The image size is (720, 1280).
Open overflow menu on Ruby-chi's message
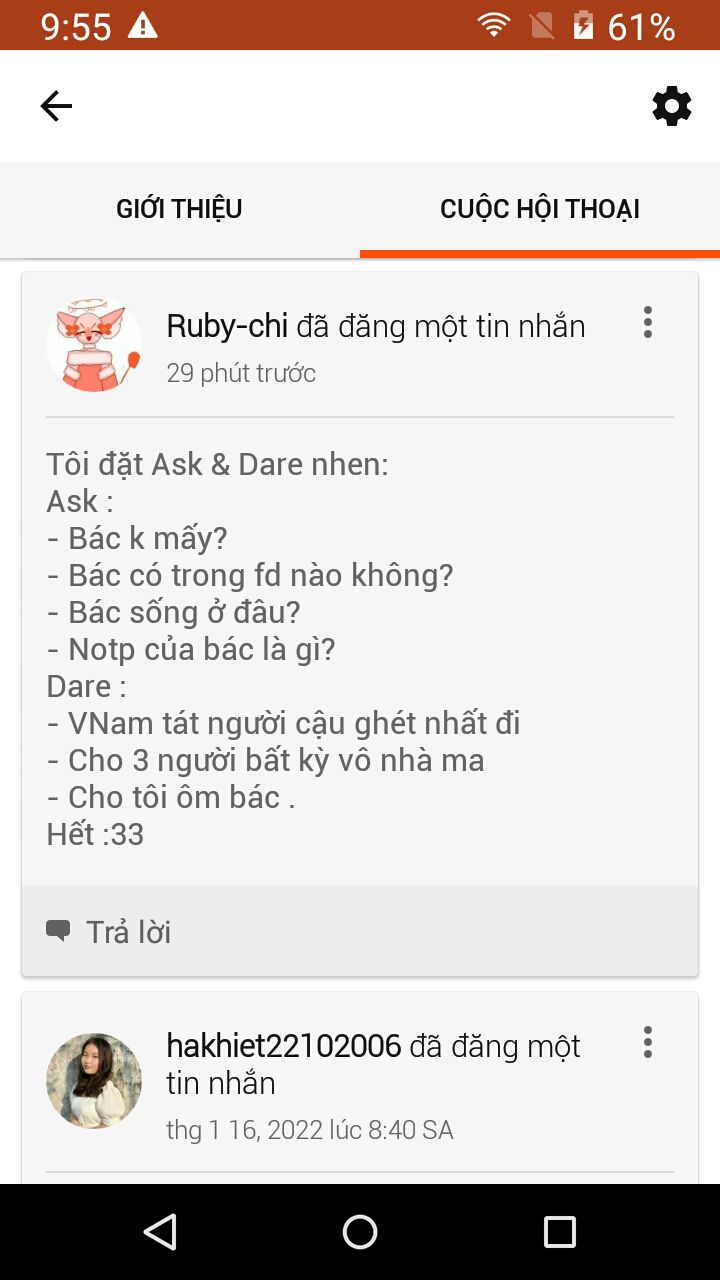pos(648,322)
